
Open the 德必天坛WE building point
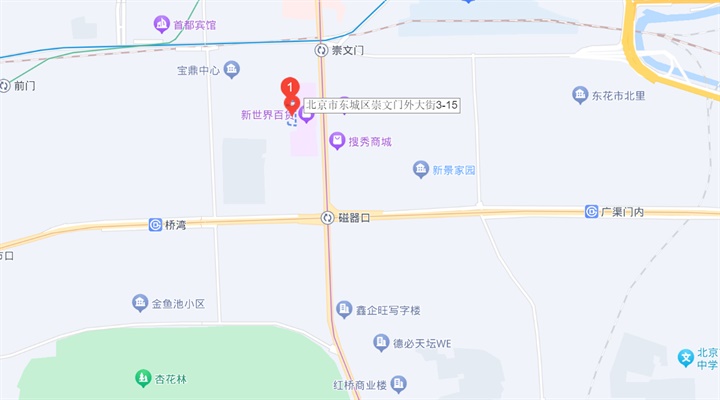tap(381, 343)
